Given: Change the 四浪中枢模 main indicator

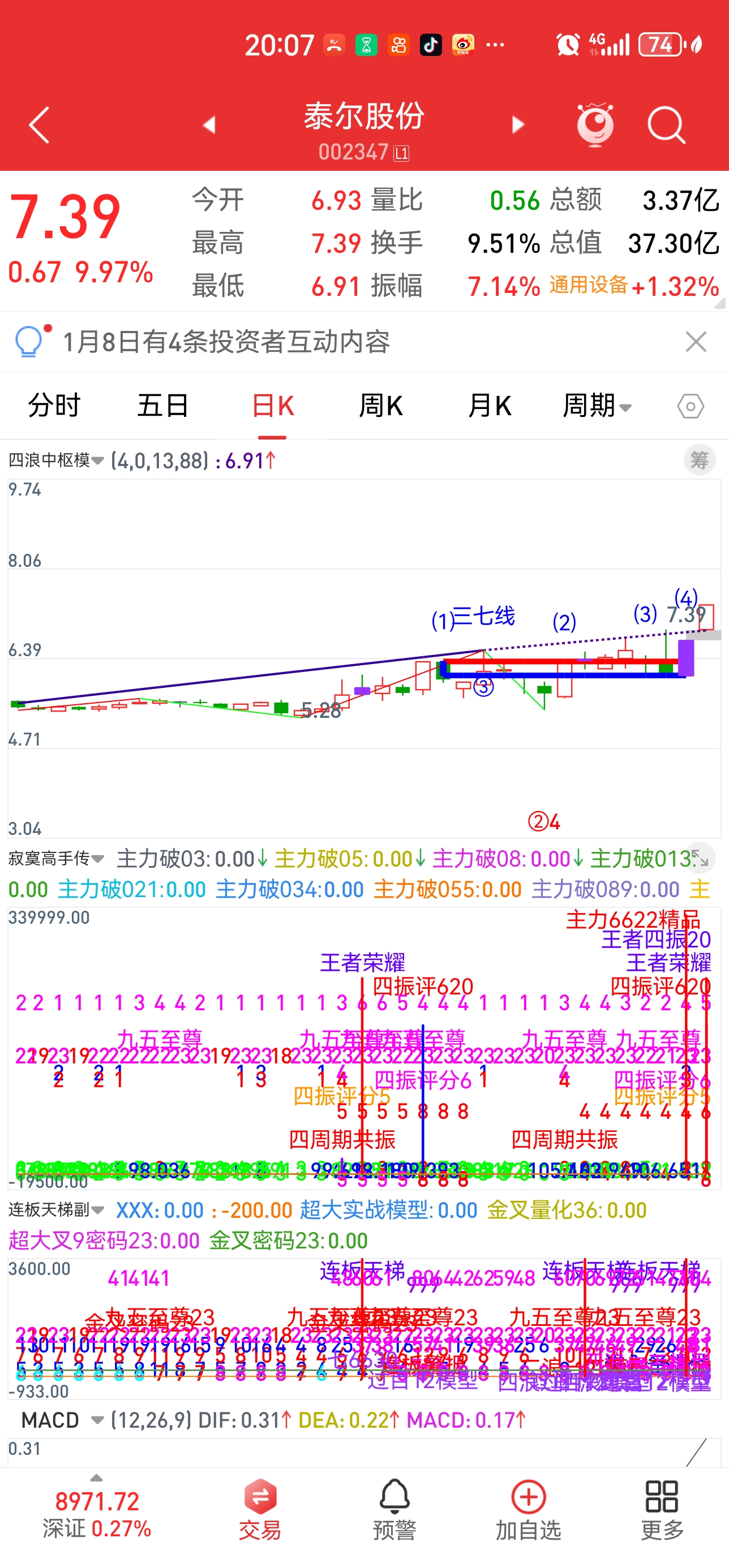Looking at the screenshot, I should (56, 460).
